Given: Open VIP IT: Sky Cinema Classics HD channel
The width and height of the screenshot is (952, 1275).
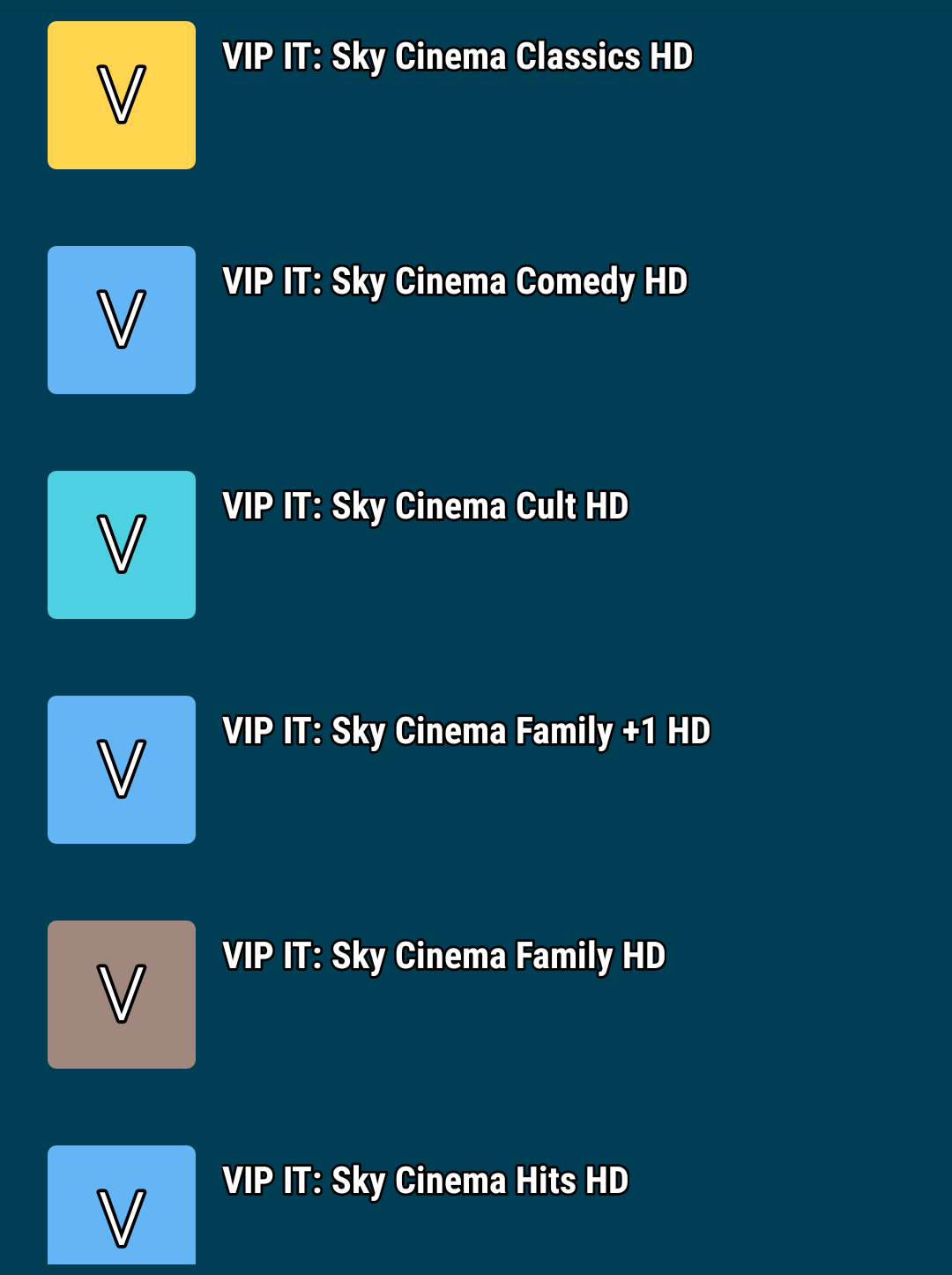Looking at the screenshot, I should pyautogui.click(x=457, y=57).
